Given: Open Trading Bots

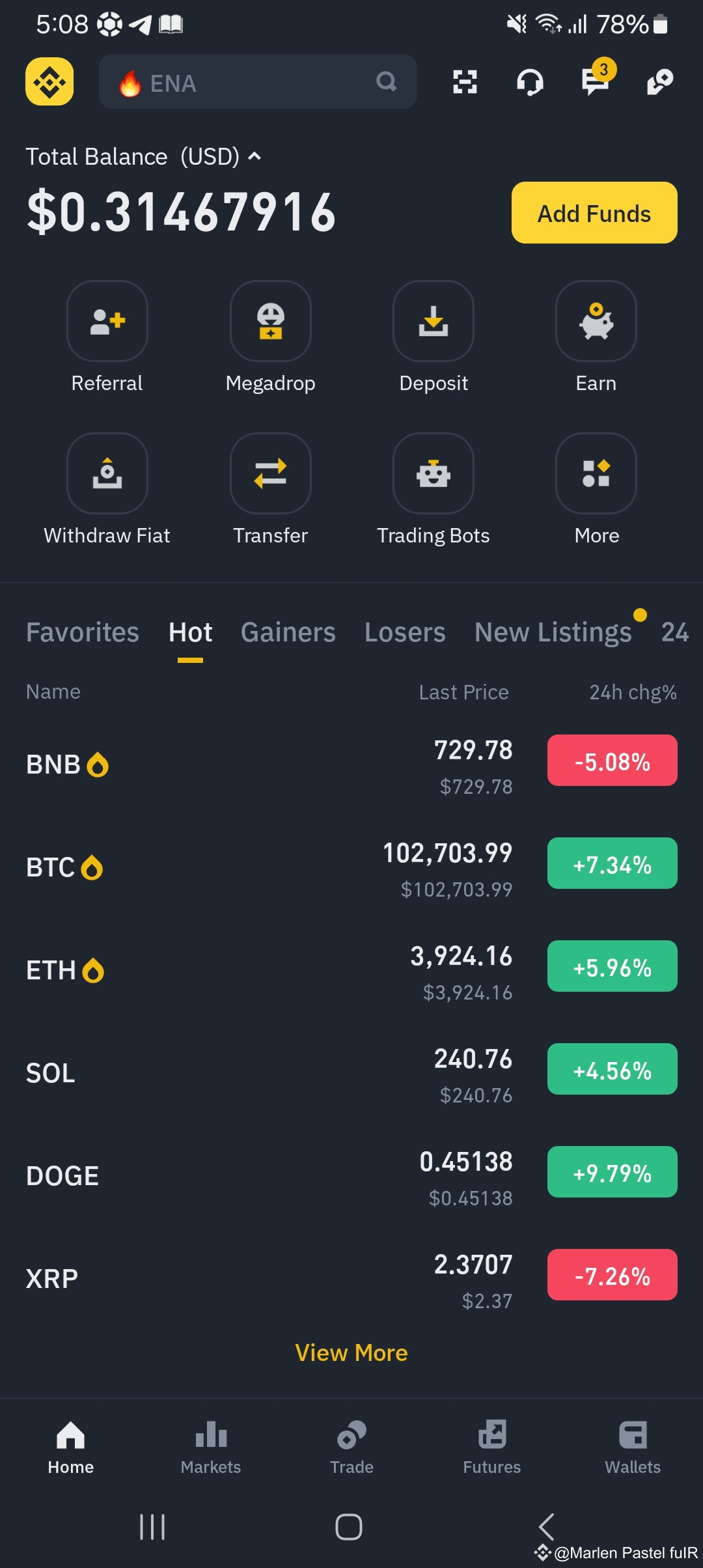Looking at the screenshot, I should 434,474.
